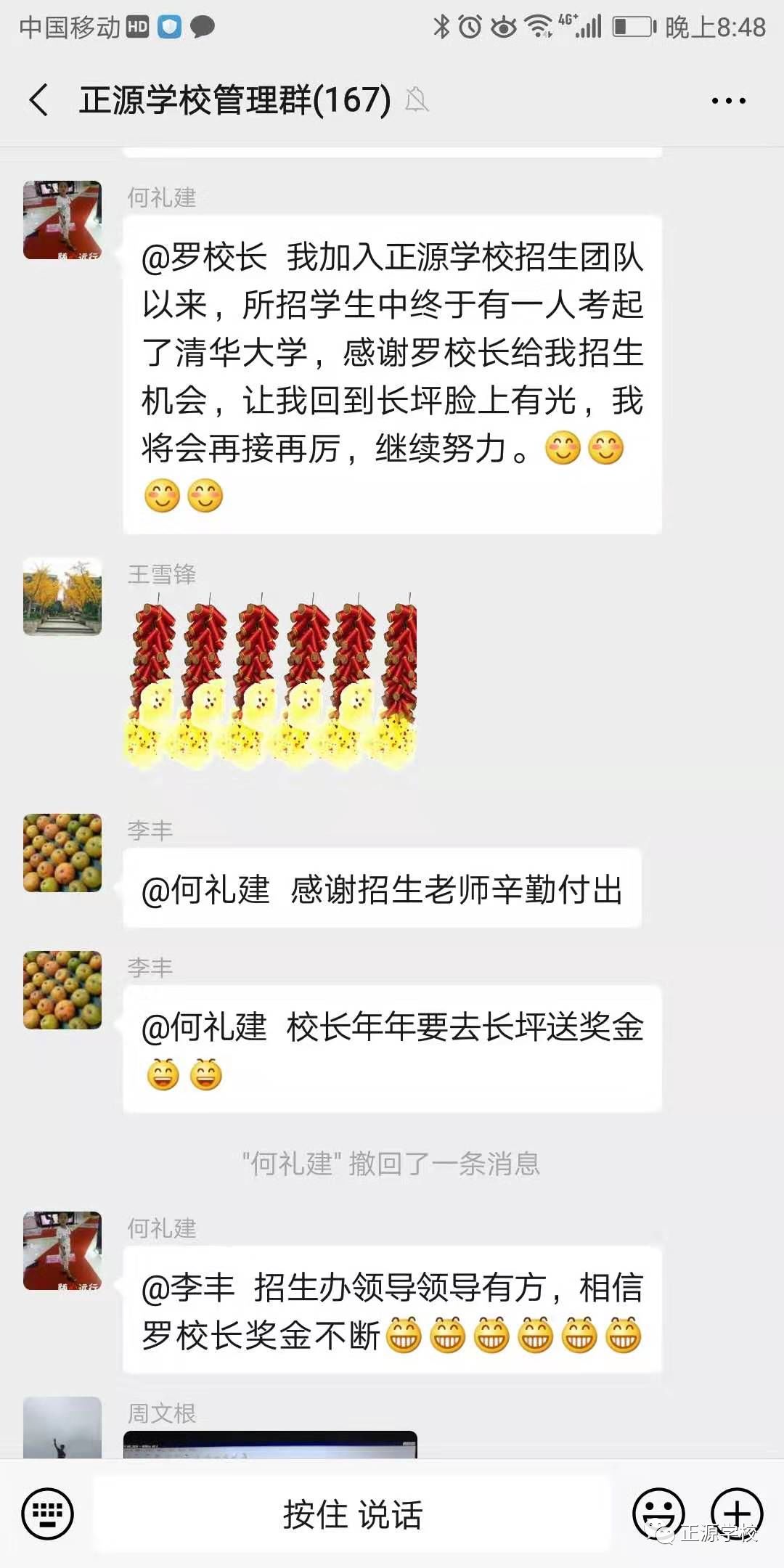Go back from the group chat
The width and height of the screenshot is (784, 1568).
[39, 100]
